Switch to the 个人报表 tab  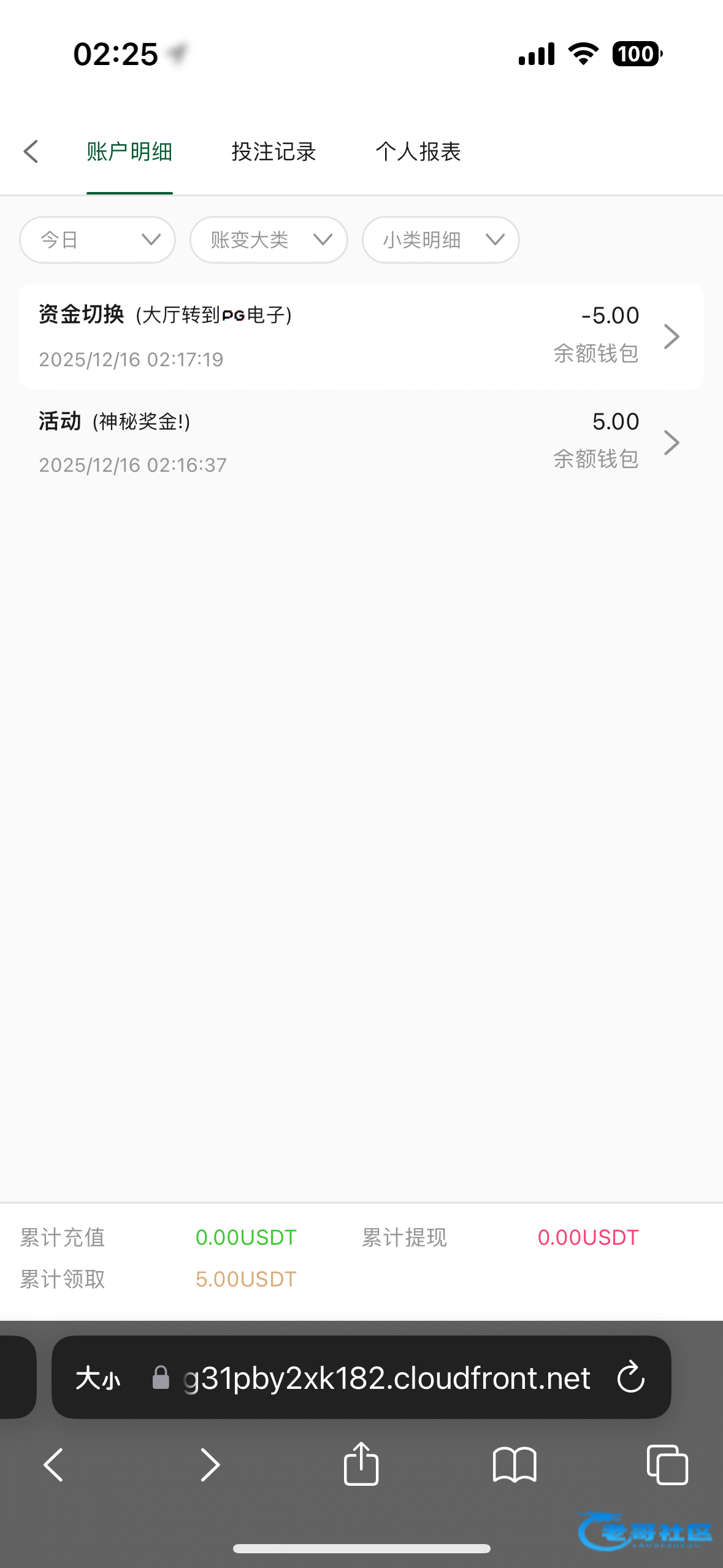[418, 152]
